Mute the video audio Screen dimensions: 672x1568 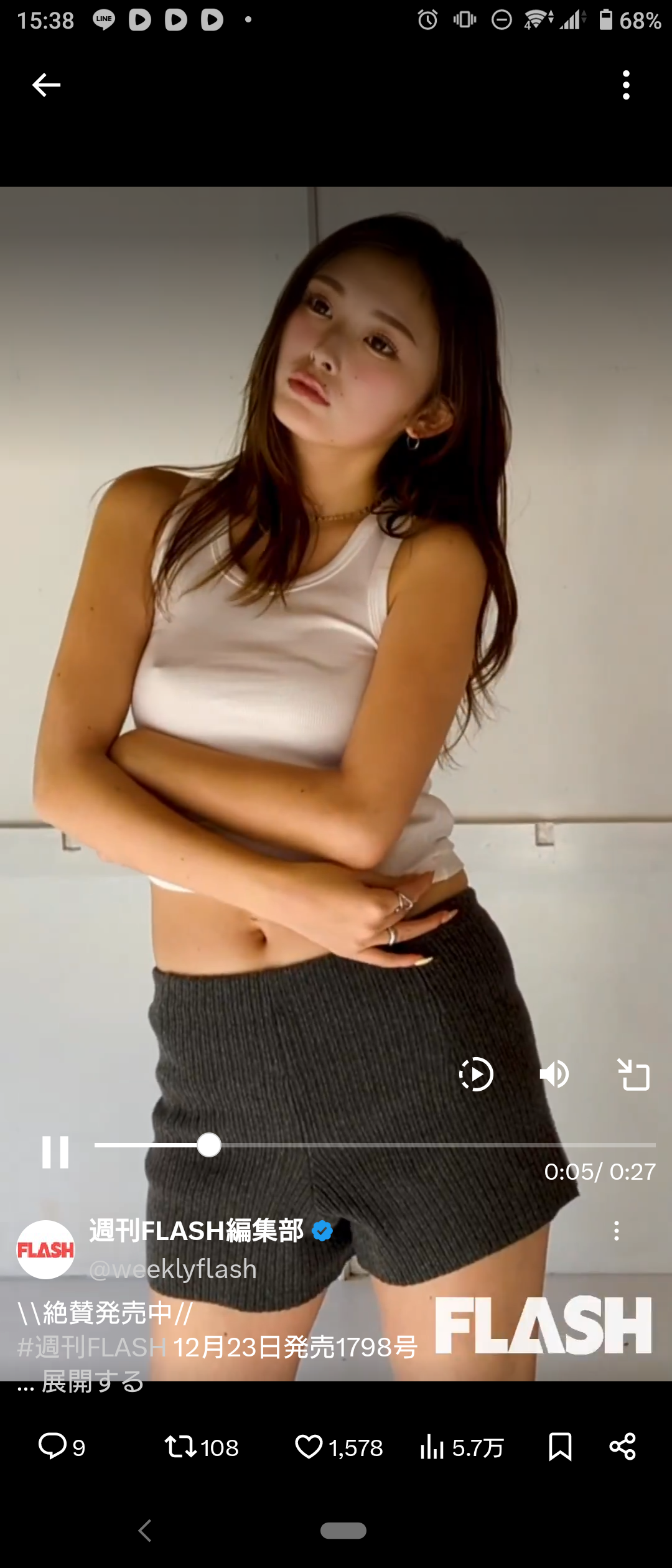tap(554, 1074)
